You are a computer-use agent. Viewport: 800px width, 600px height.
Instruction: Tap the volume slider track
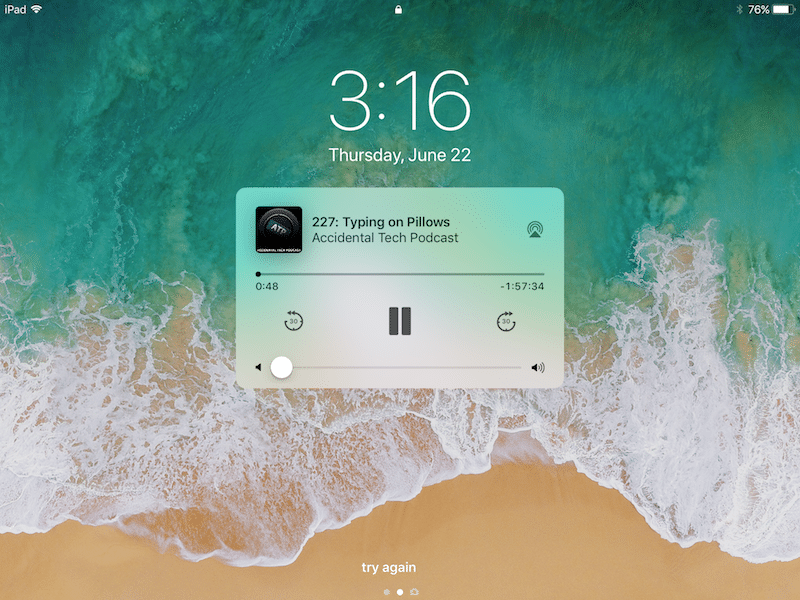pos(400,368)
